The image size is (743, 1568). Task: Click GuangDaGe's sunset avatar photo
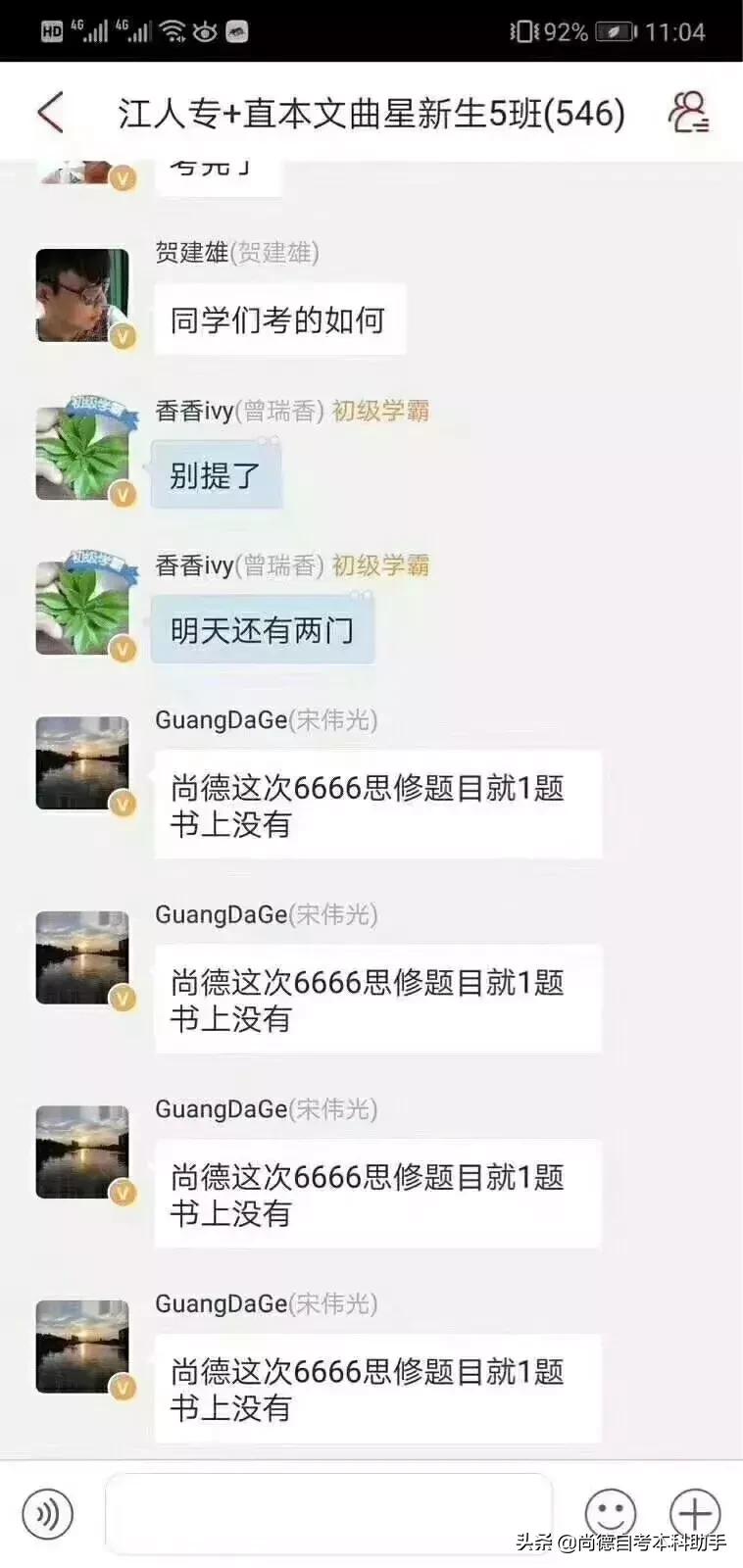pyautogui.click(x=81, y=762)
